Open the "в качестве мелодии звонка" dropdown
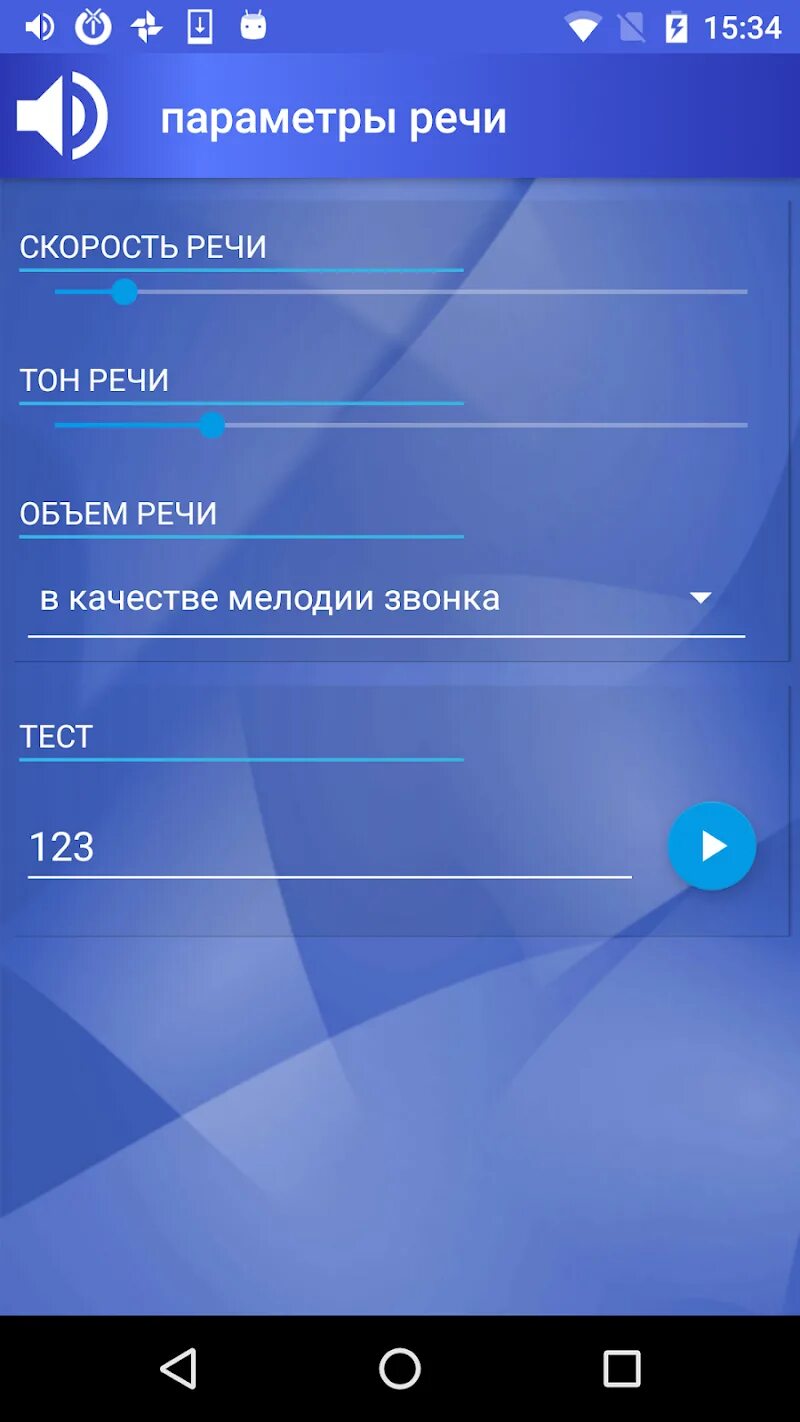 pos(386,598)
